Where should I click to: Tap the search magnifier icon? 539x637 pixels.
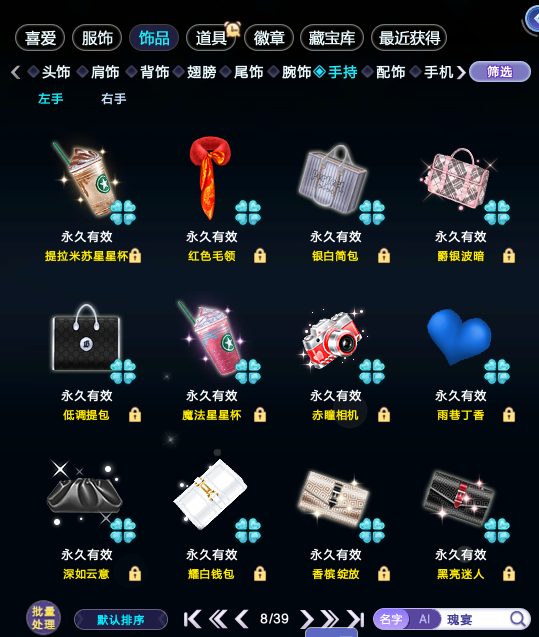pos(517,619)
